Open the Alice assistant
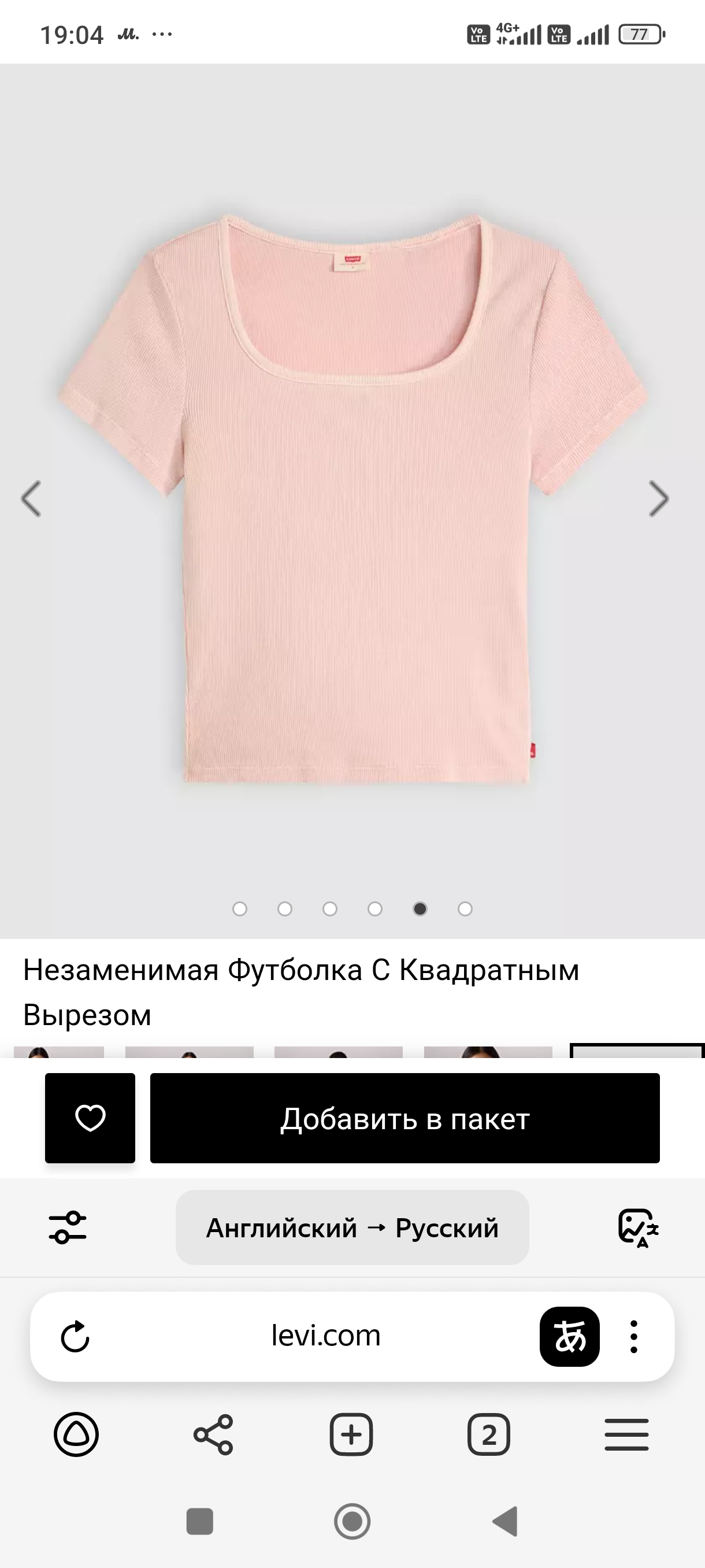The height and width of the screenshot is (1568, 705). (x=76, y=1434)
